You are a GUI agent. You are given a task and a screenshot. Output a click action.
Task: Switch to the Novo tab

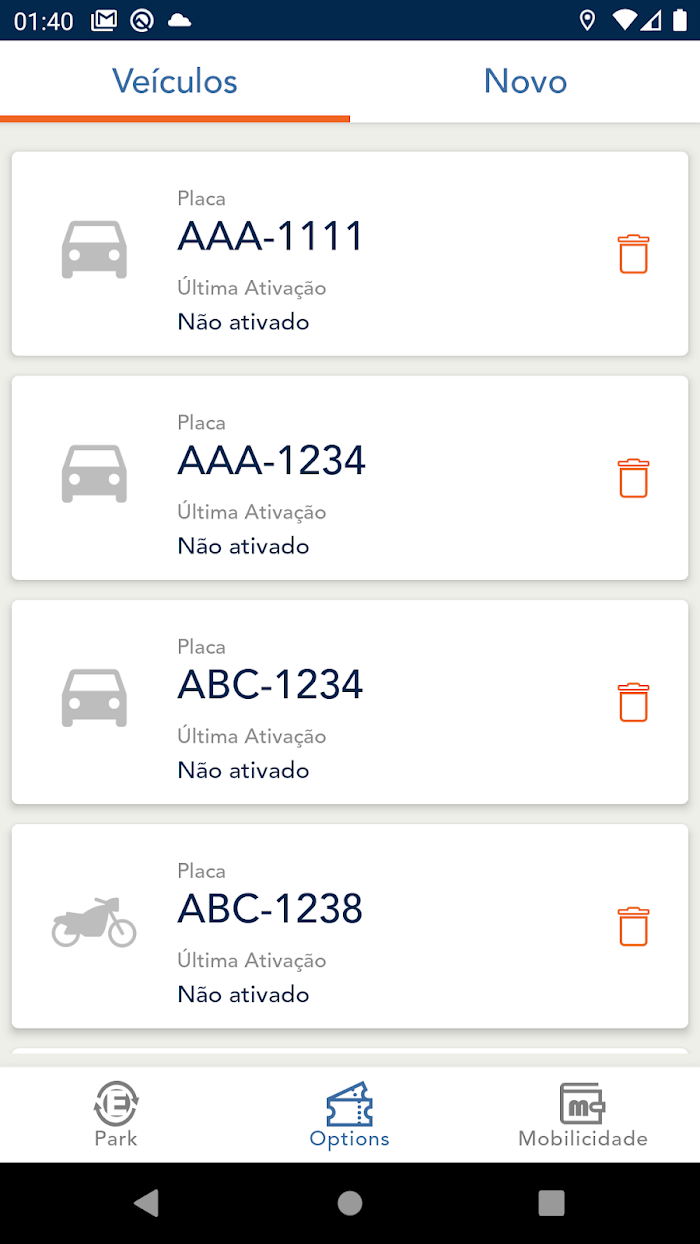tap(525, 81)
